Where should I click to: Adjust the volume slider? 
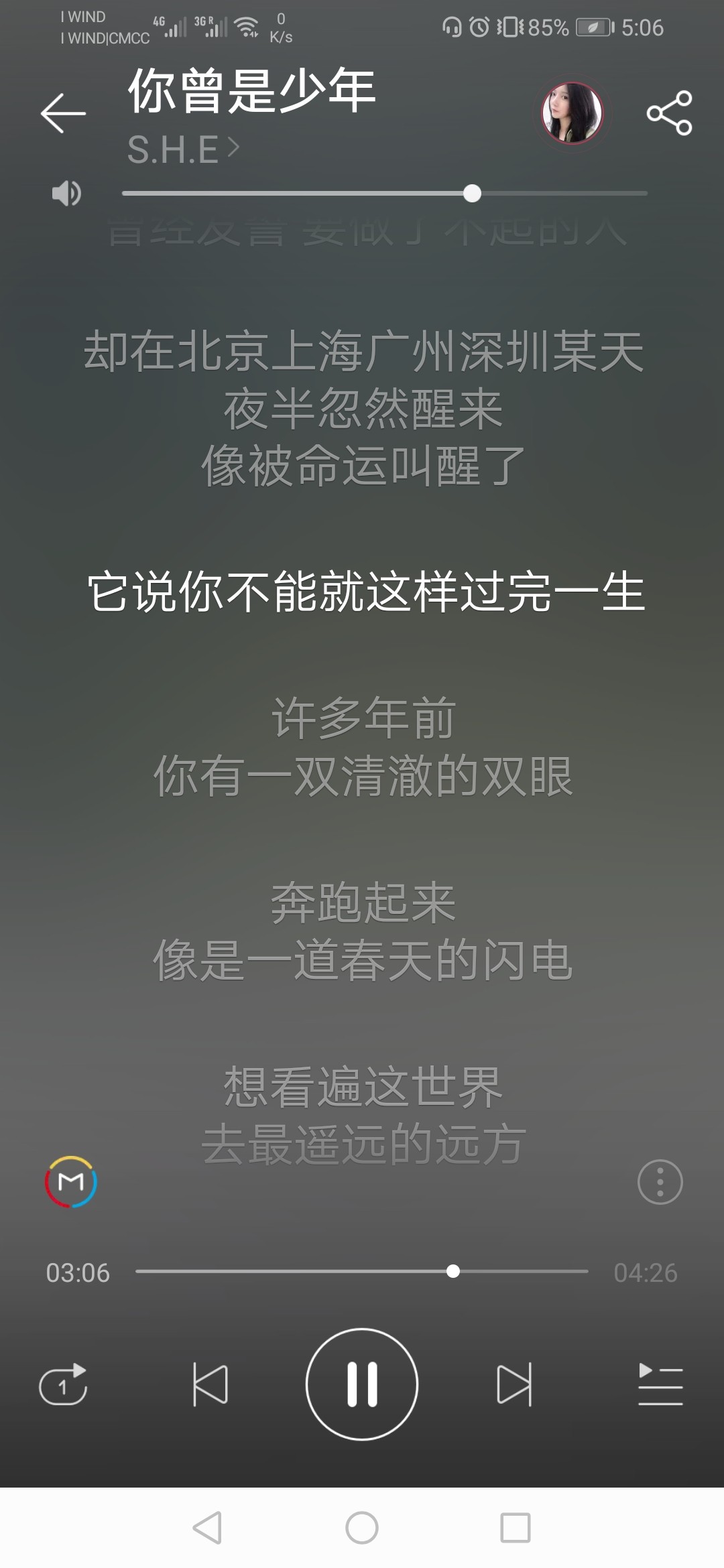pyautogui.click(x=385, y=193)
